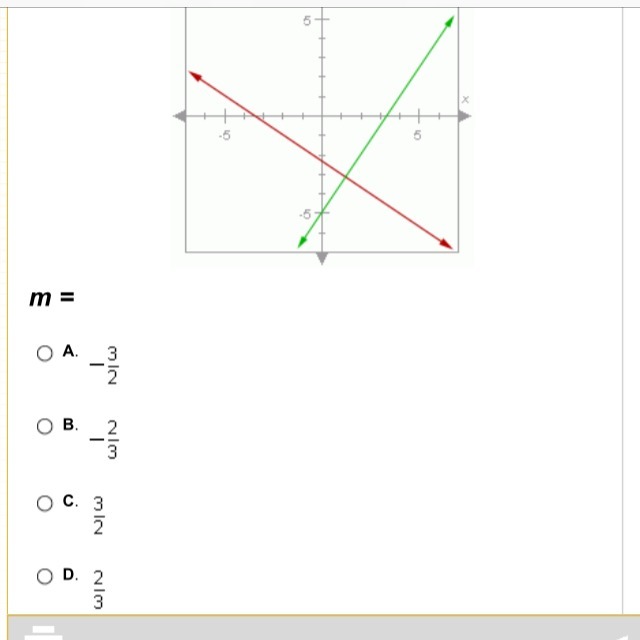Select answer A, negative three halves
640x640 pixels.
44,353
